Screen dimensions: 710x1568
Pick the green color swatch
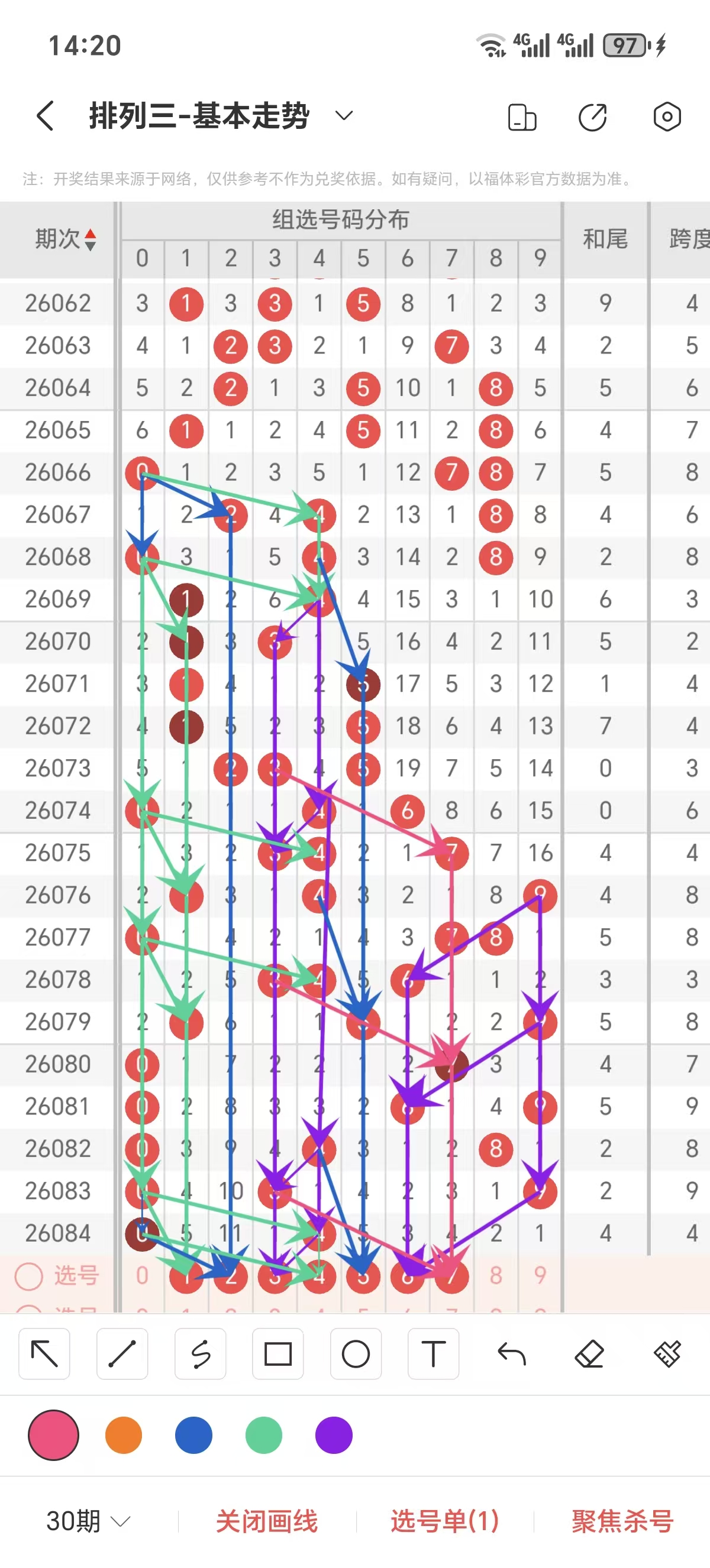pos(264,1435)
